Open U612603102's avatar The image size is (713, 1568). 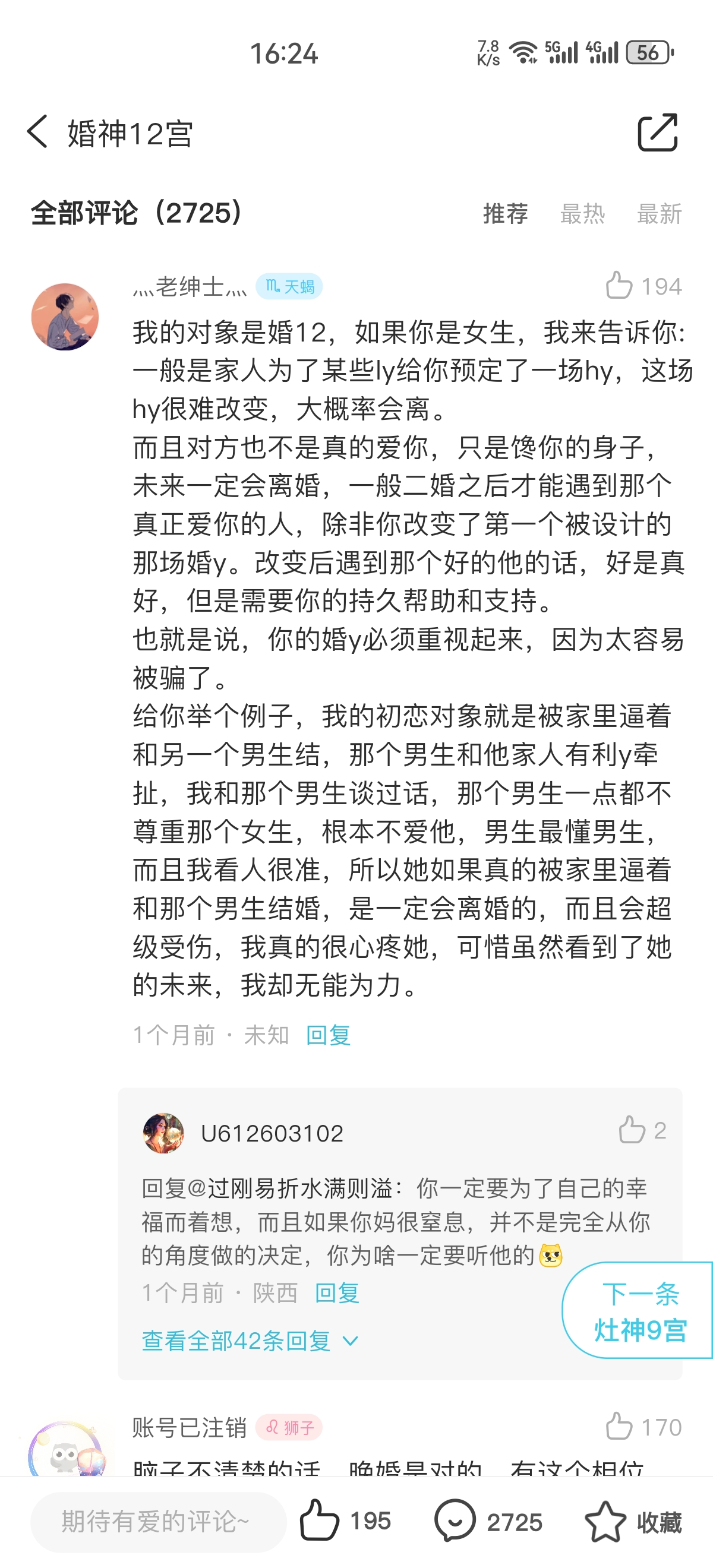[x=163, y=1133]
